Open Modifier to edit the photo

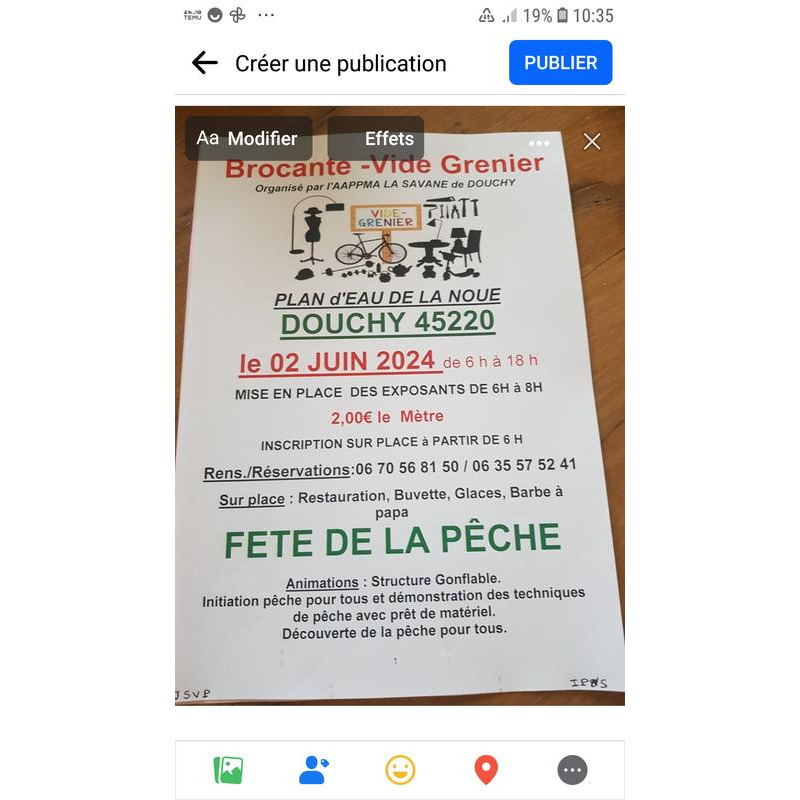tap(248, 139)
